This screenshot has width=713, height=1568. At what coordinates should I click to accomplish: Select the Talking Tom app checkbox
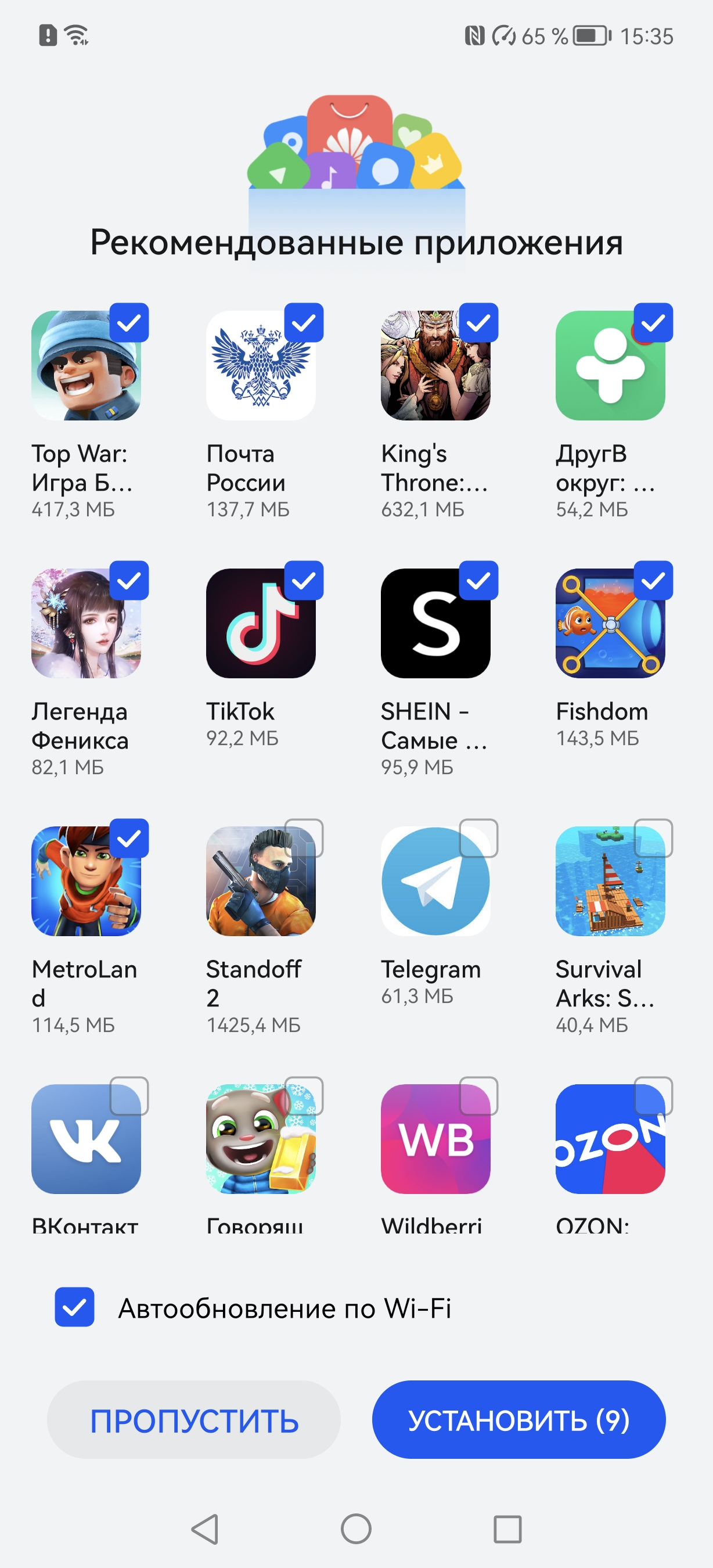(x=304, y=1096)
